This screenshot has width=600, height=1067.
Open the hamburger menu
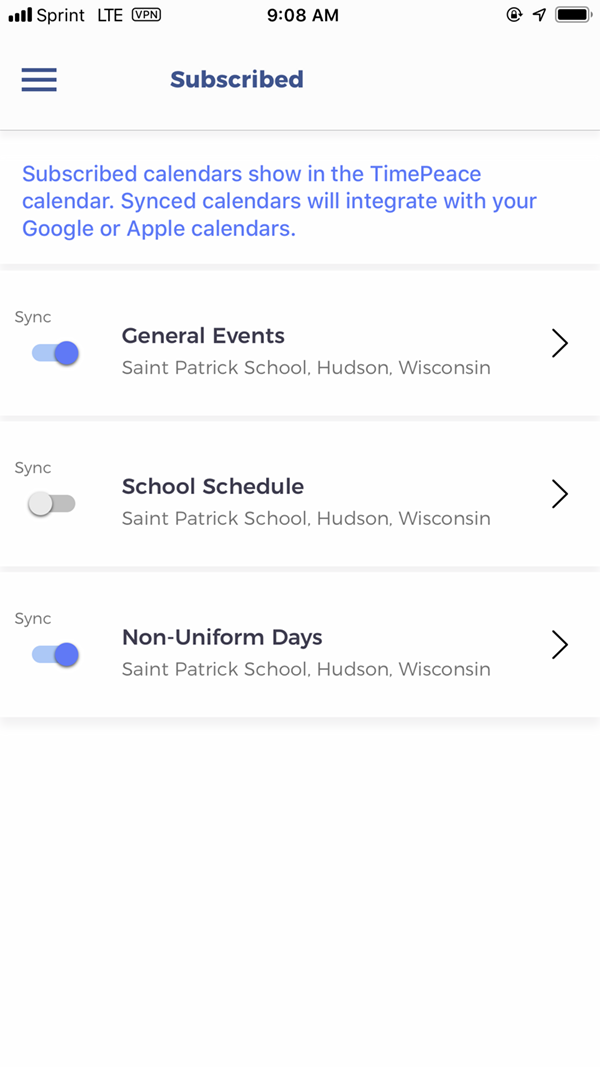coord(39,80)
